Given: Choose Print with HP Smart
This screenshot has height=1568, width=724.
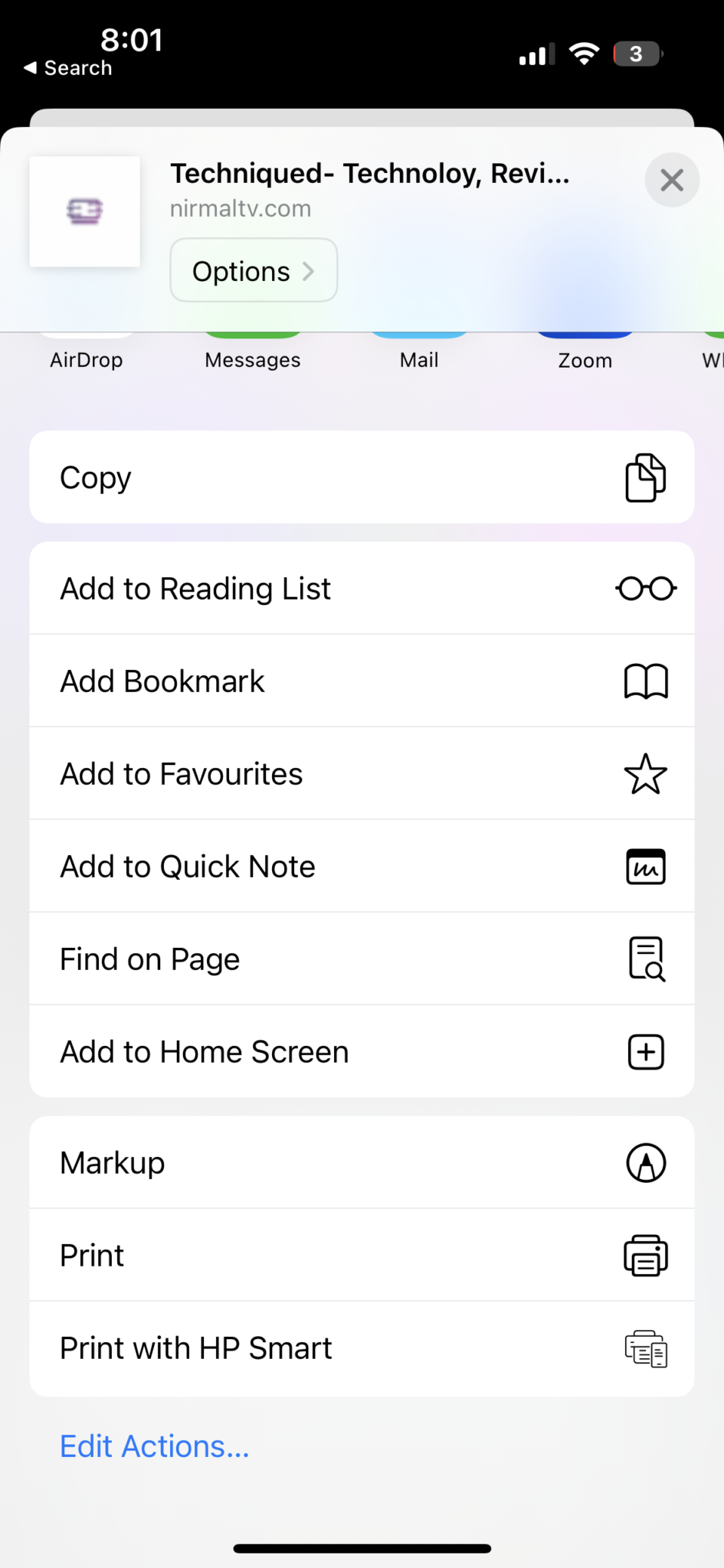Looking at the screenshot, I should [362, 1348].
